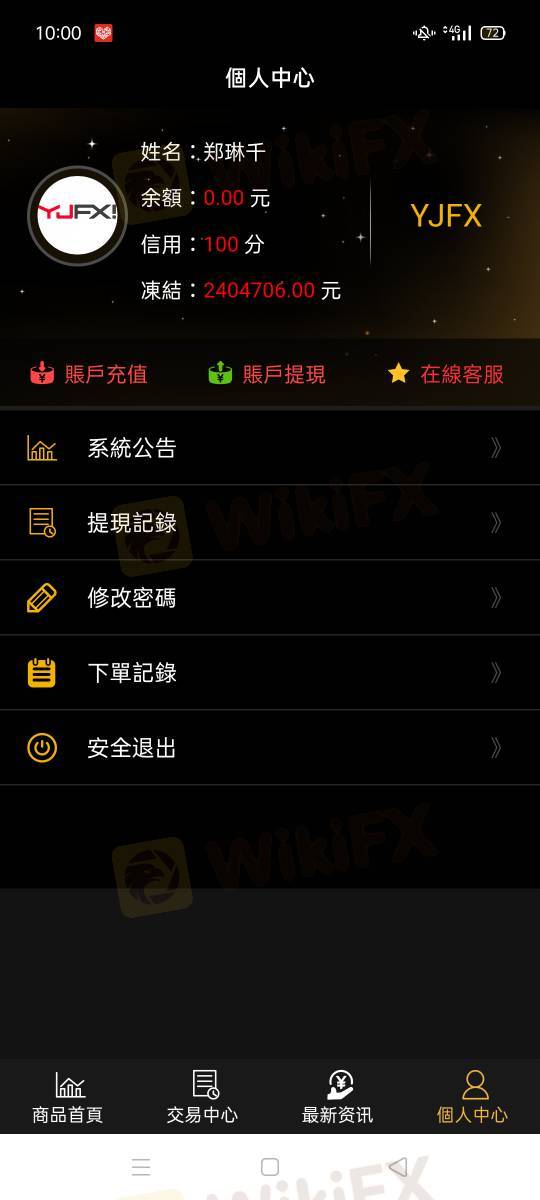Image resolution: width=540 pixels, height=1200 pixels.
Task: Select the 個人中心 tab
Action: 473,1097
